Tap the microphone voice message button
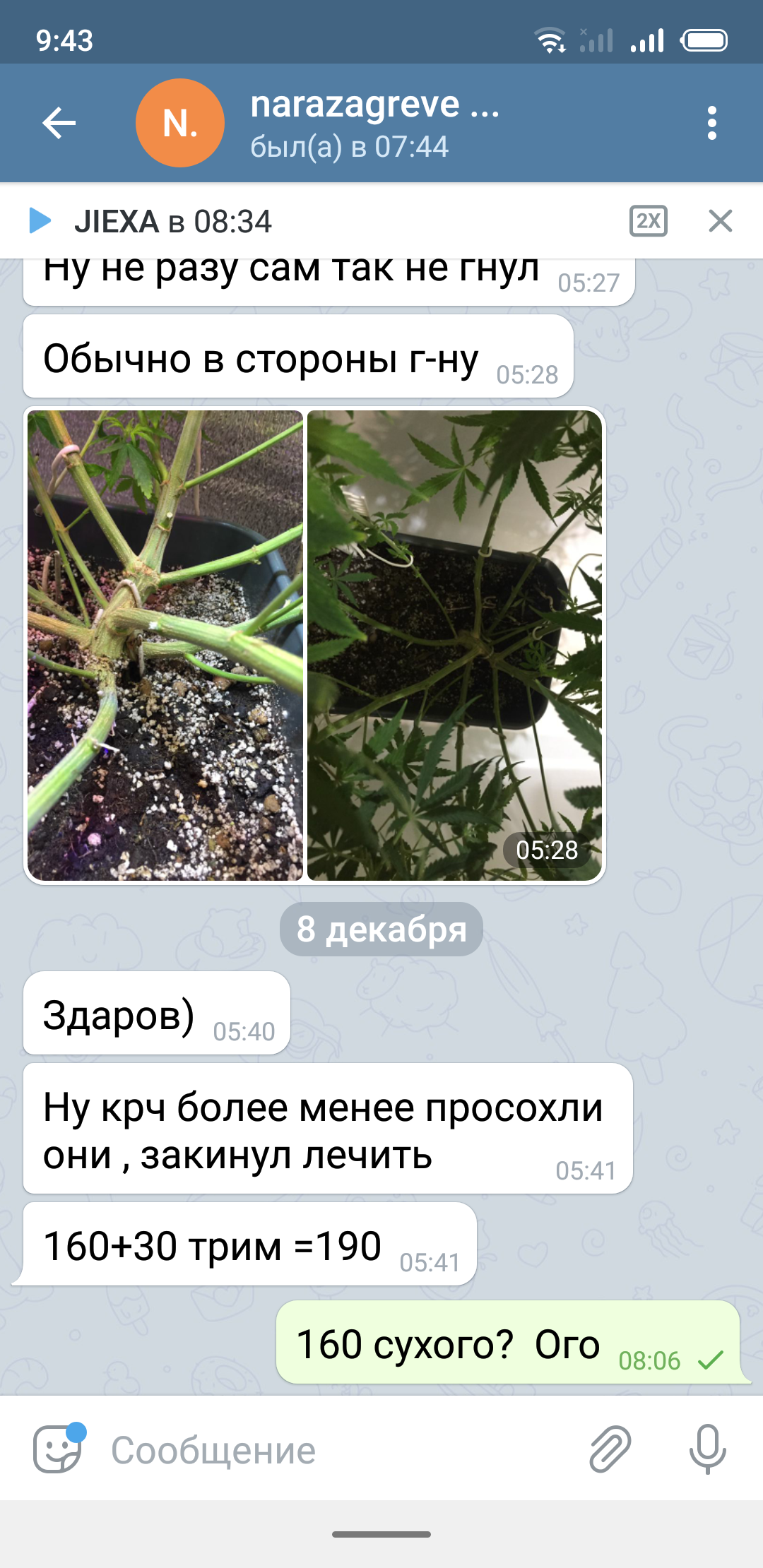763x1568 pixels. click(707, 1449)
